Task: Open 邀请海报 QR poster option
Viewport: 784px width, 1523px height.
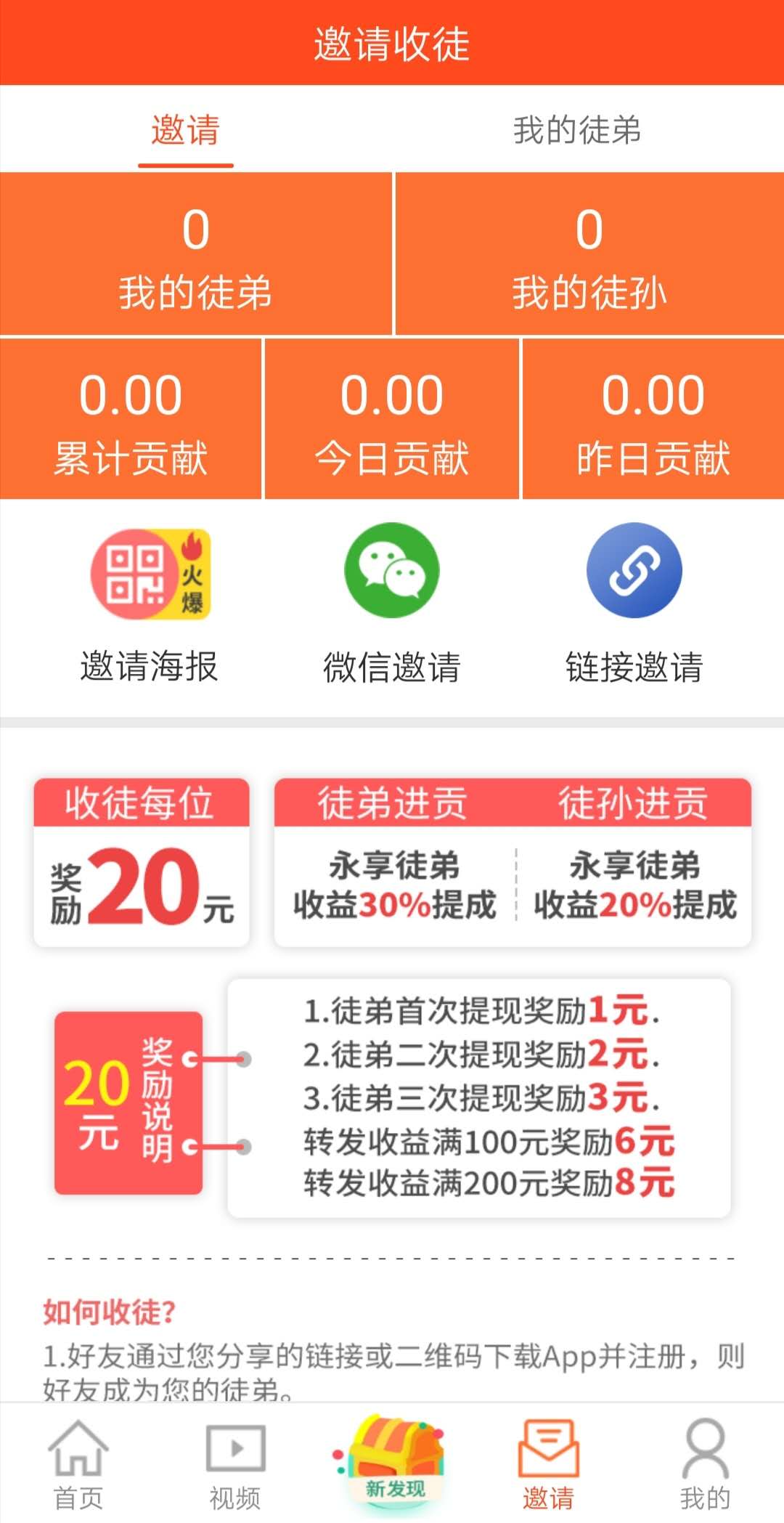Action: (150, 604)
